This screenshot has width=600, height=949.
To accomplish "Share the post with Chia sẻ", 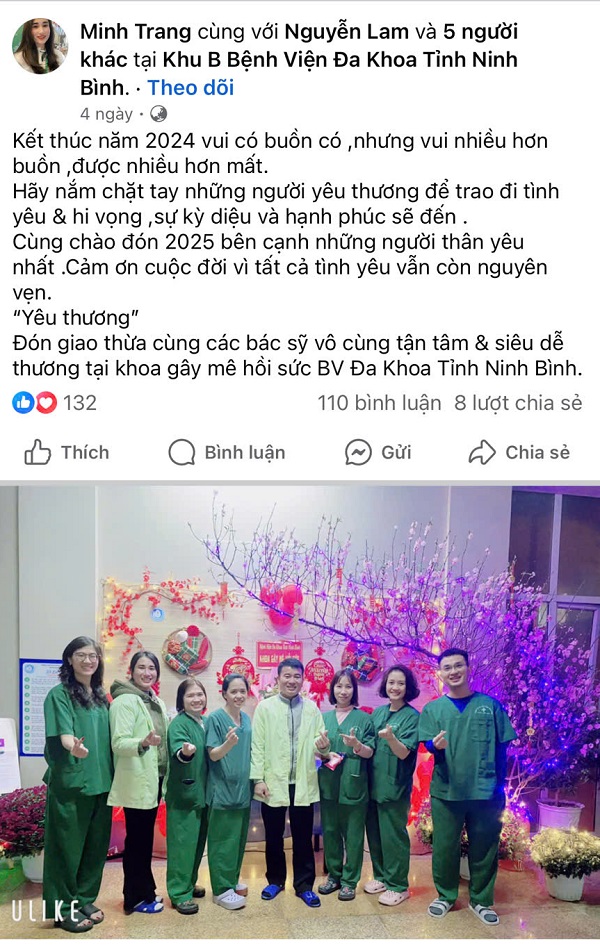I will pyautogui.click(x=519, y=452).
